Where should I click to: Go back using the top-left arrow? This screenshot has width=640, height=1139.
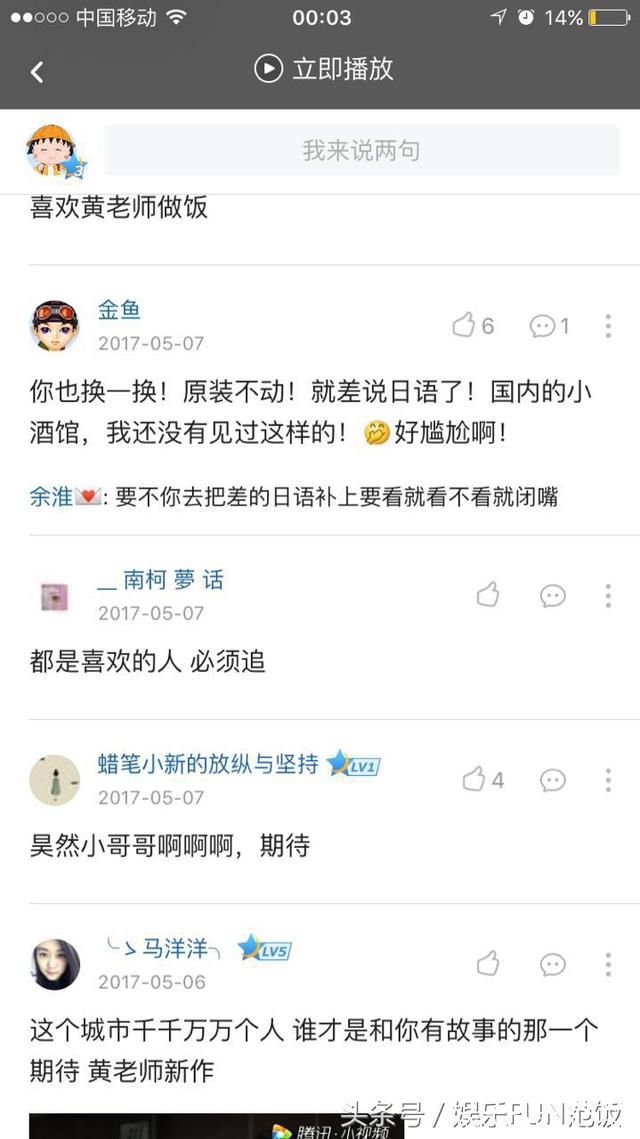[x=37, y=71]
